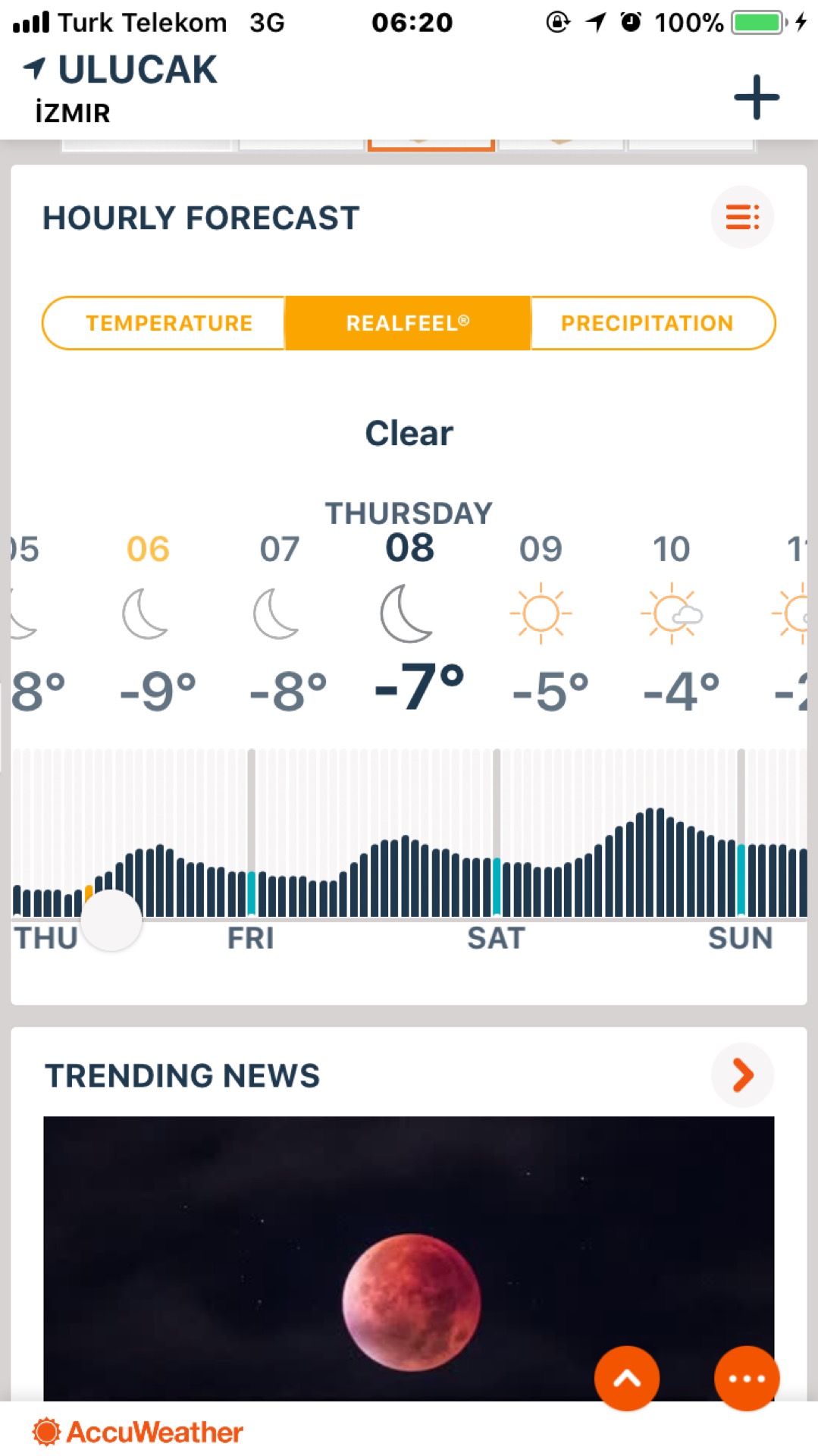Image resolution: width=818 pixels, height=1456 pixels.
Task: Select the RealFeel tab
Action: pos(408,323)
